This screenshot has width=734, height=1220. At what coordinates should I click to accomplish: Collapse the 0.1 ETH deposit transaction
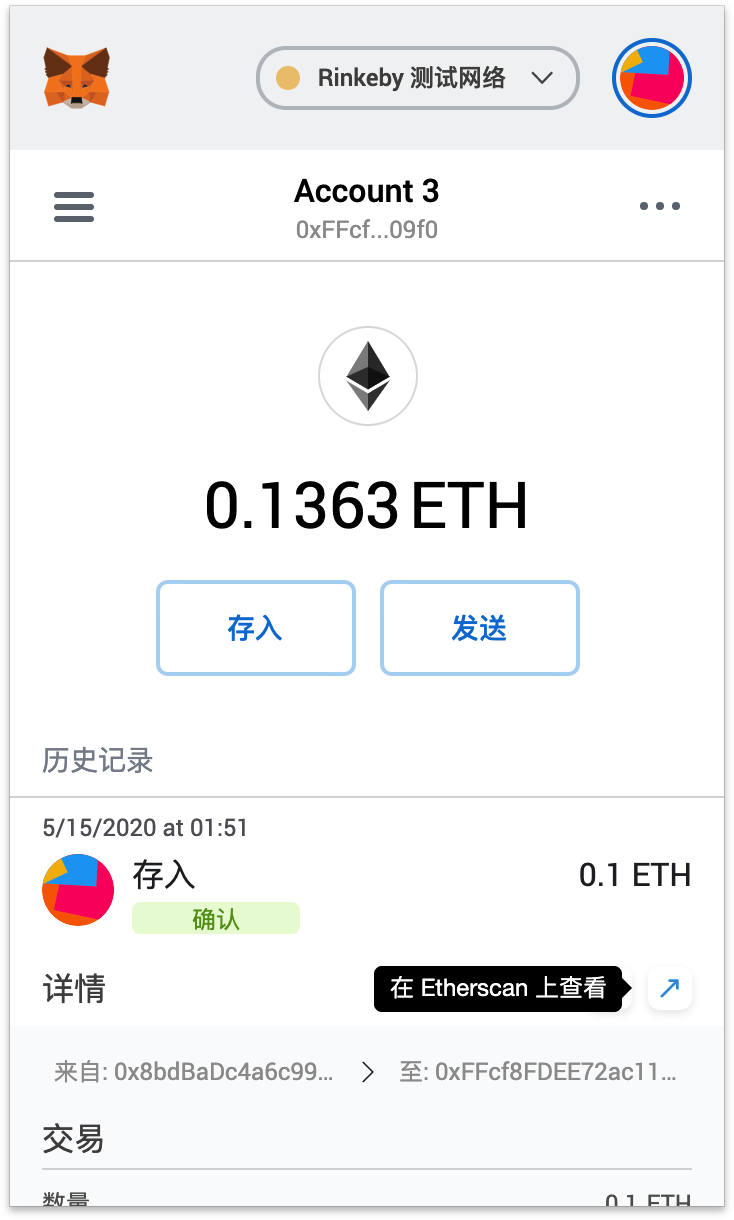[x=367, y=878]
